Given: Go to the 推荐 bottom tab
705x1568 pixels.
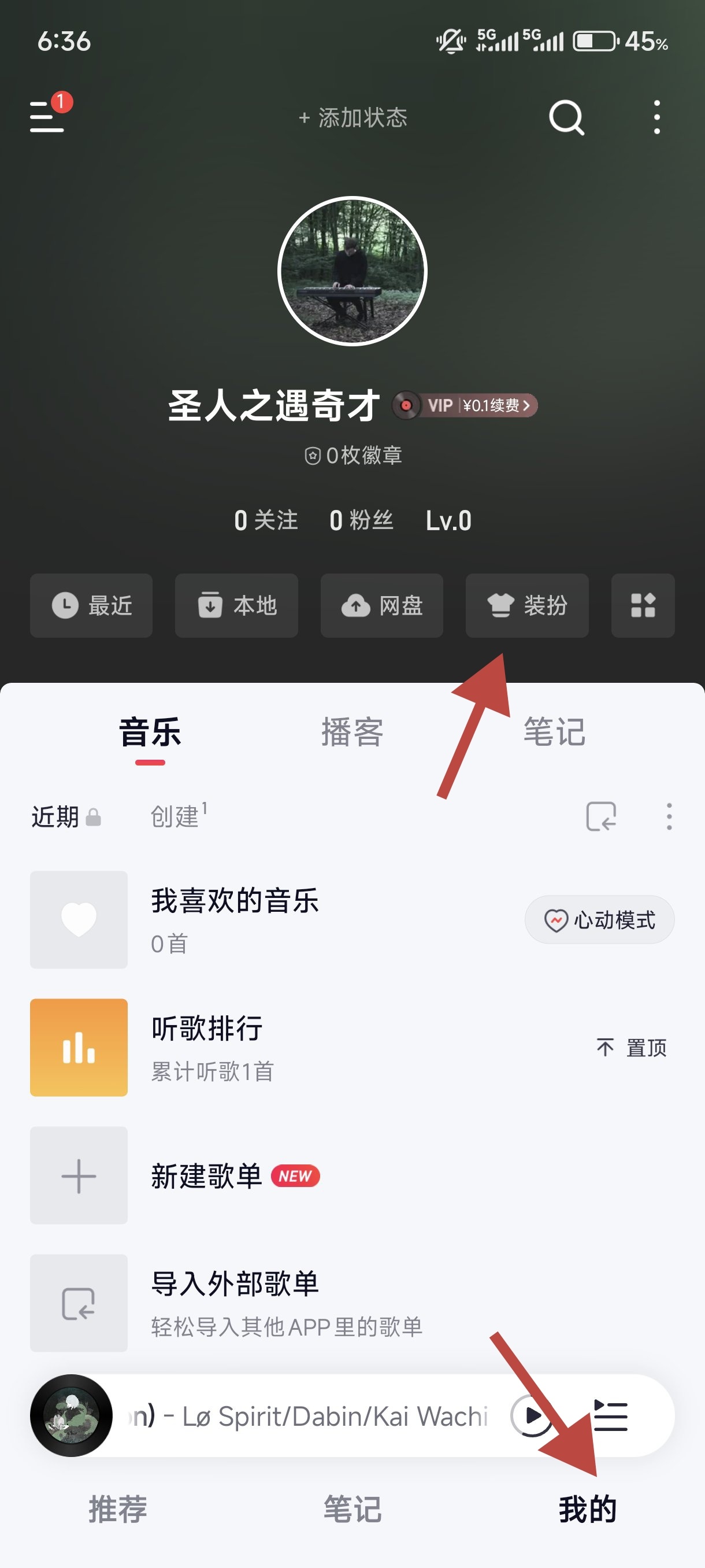Looking at the screenshot, I should click(117, 1509).
